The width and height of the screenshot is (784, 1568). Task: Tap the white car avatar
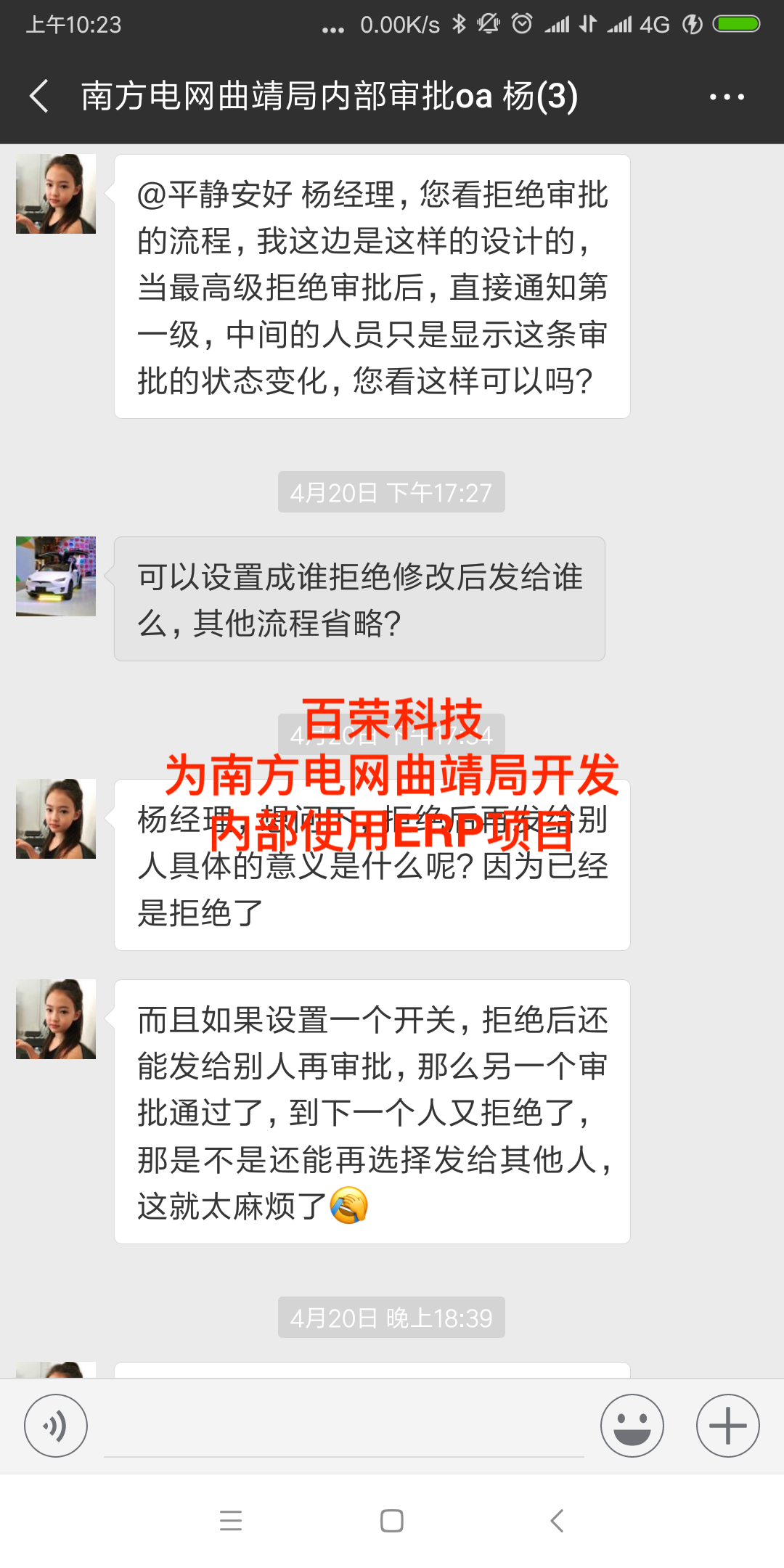[56, 576]
